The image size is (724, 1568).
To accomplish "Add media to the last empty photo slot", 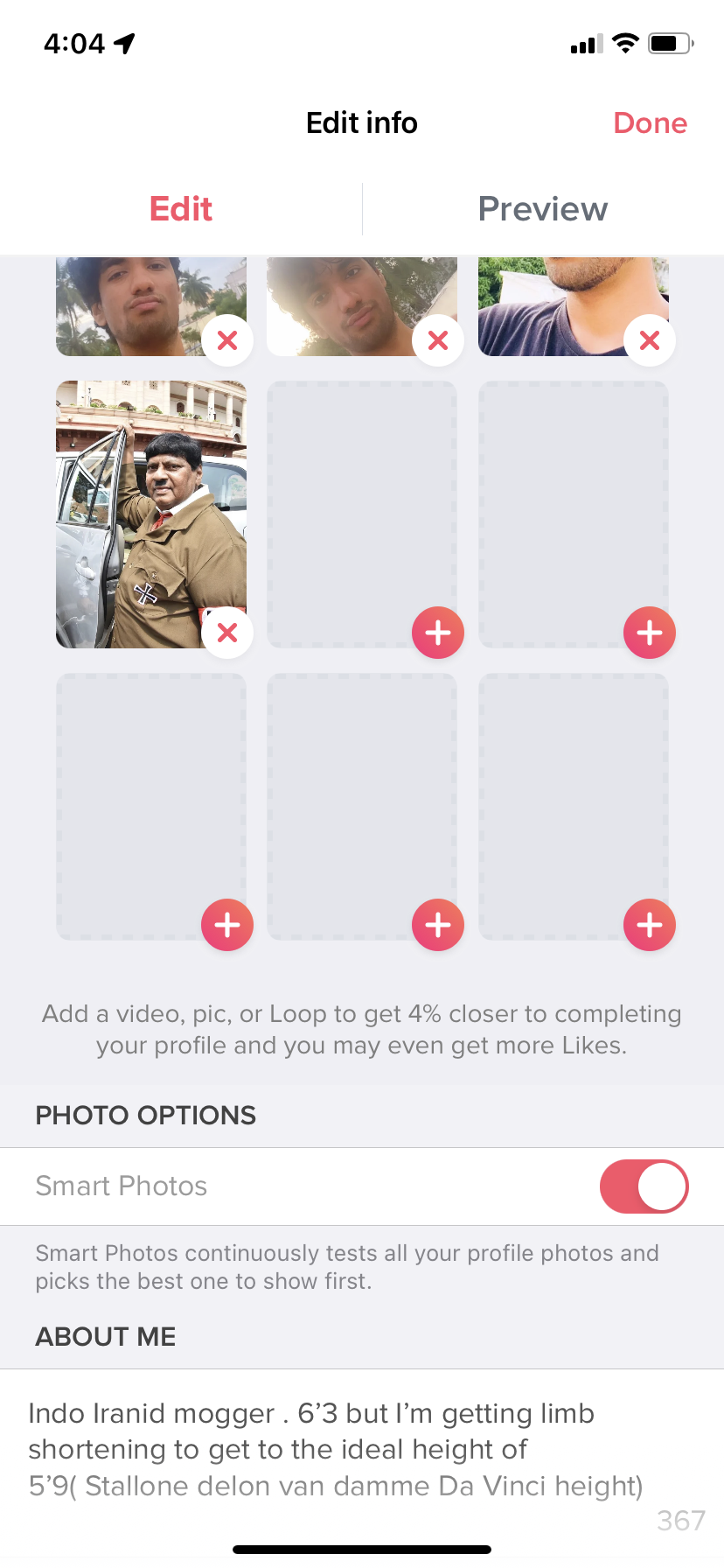I will click(x=650, y=925).
